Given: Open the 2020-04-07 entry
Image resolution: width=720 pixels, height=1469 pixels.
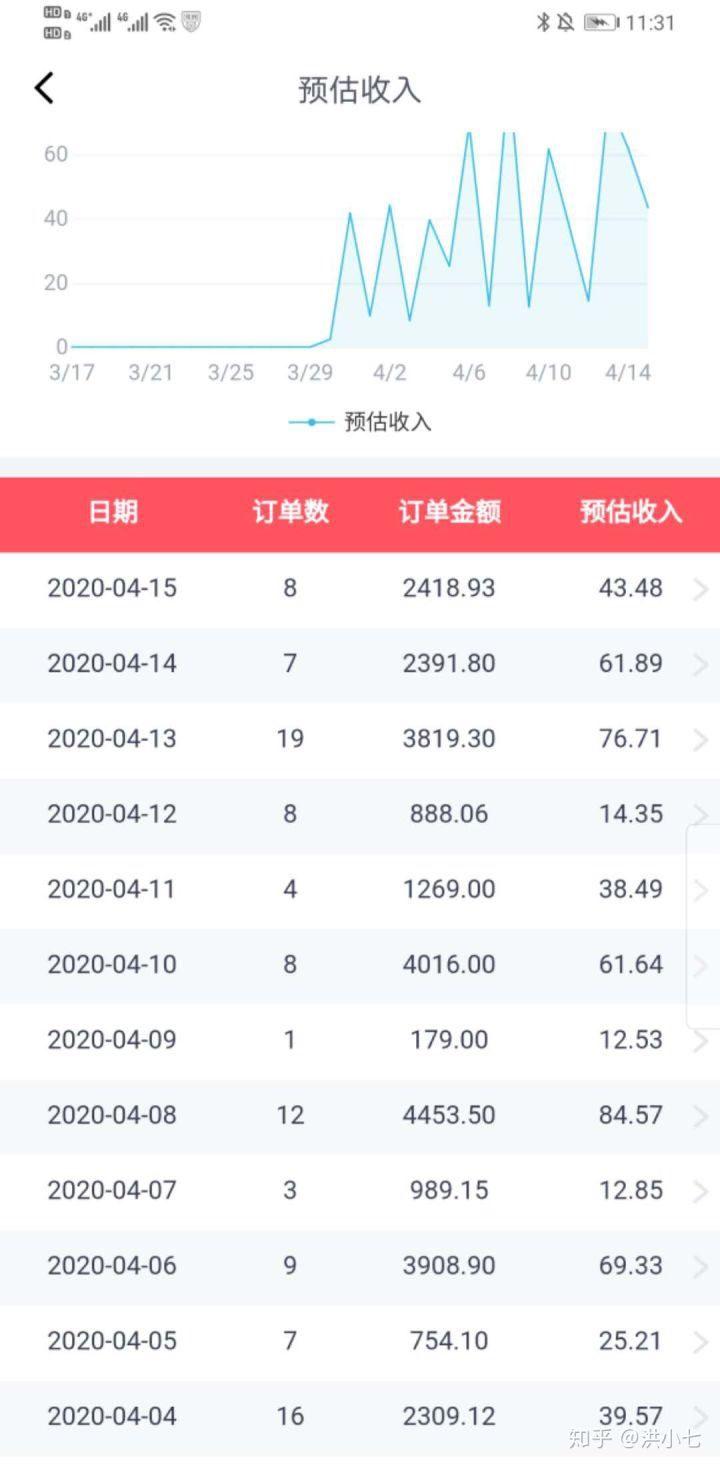Looking at the screenshot, I should 360,1192.
